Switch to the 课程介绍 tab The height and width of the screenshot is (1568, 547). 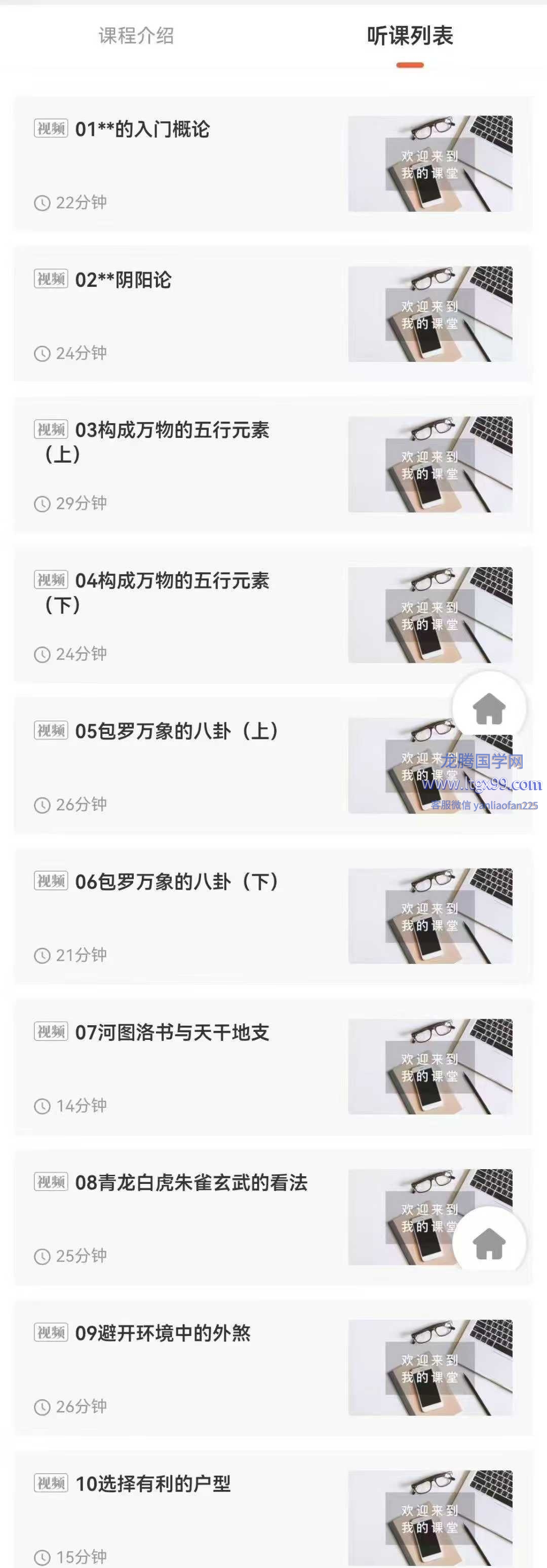136,35
